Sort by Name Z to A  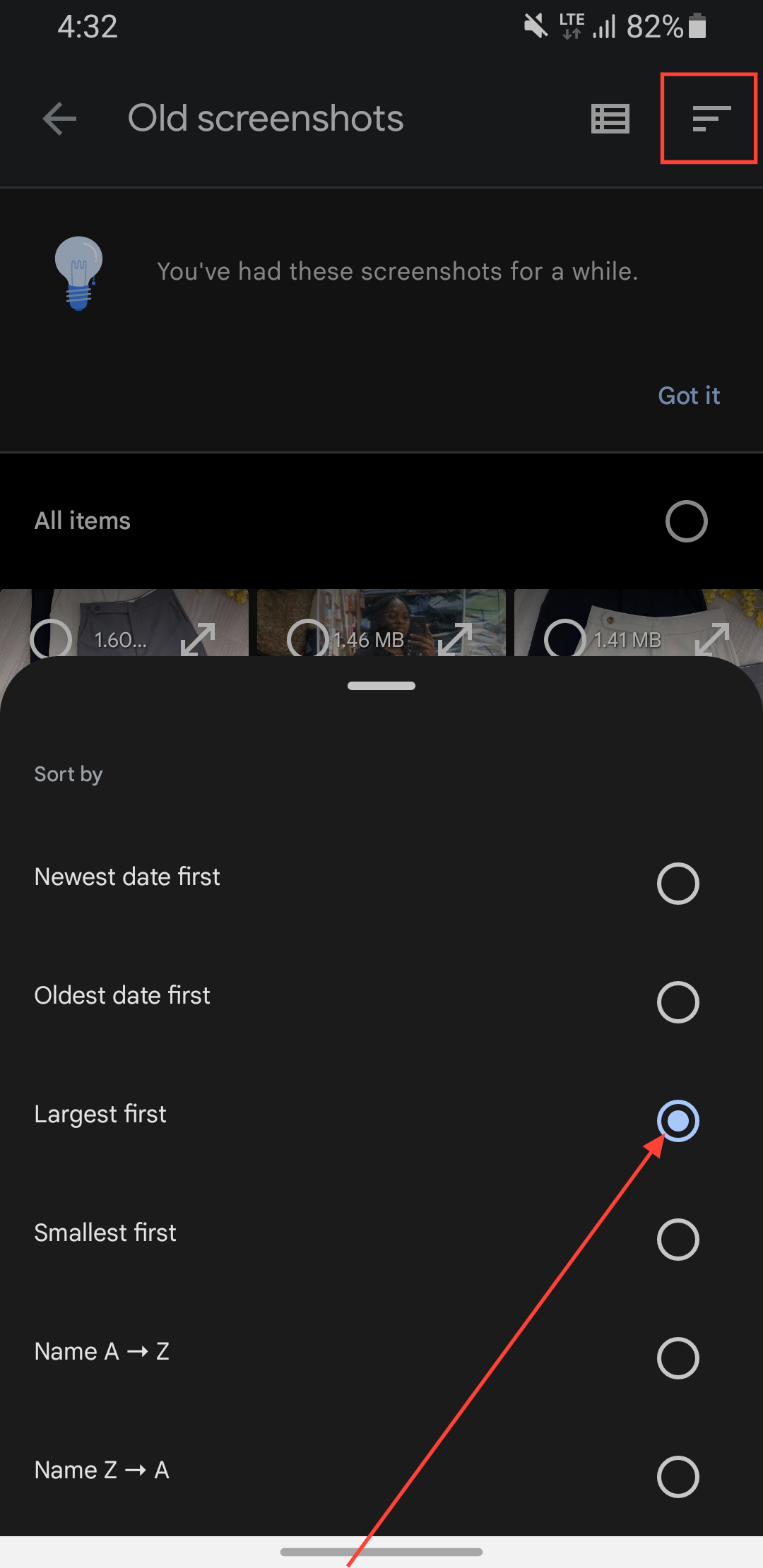(x=678, y=1476)
